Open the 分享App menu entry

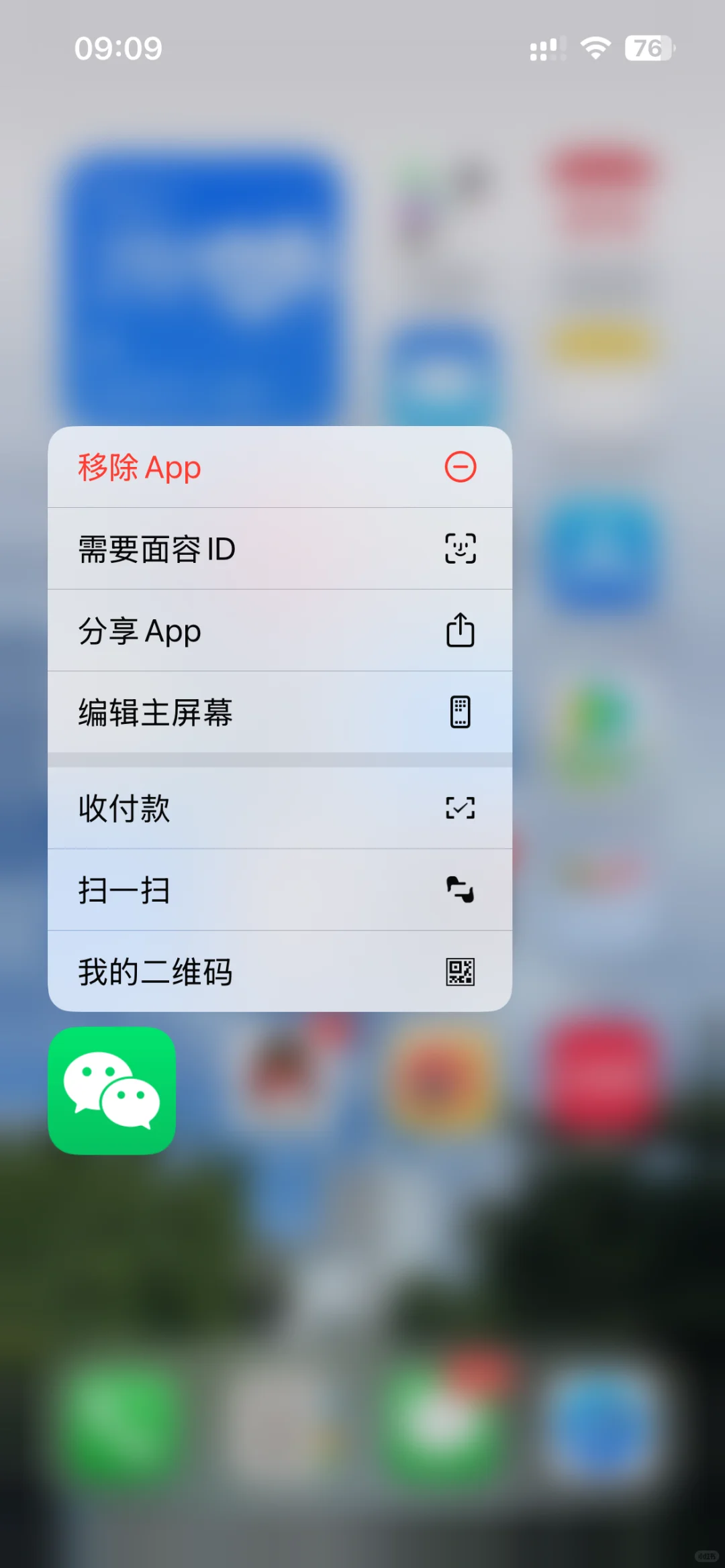[x=201, y=631]
